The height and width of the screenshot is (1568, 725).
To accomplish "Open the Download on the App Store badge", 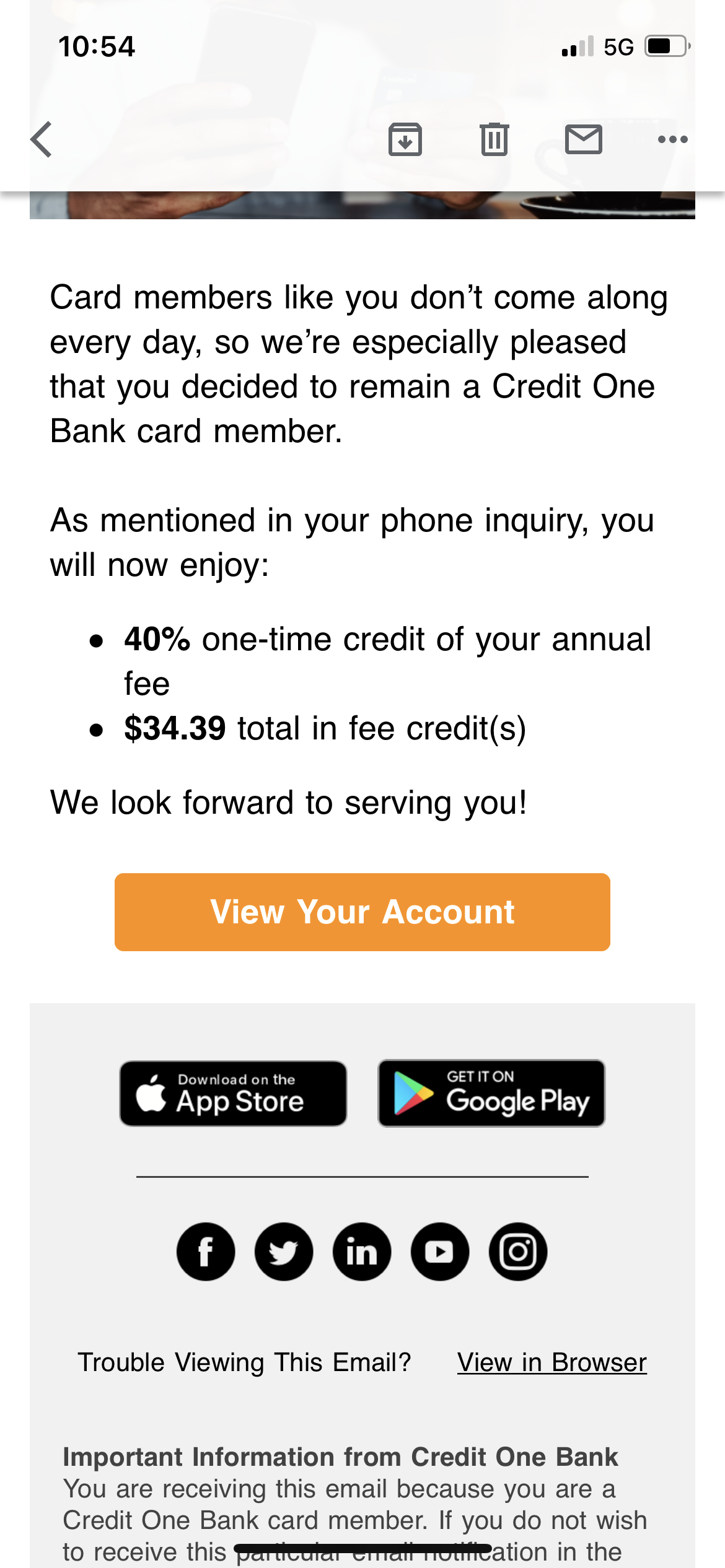I will tap(233, 1094).
